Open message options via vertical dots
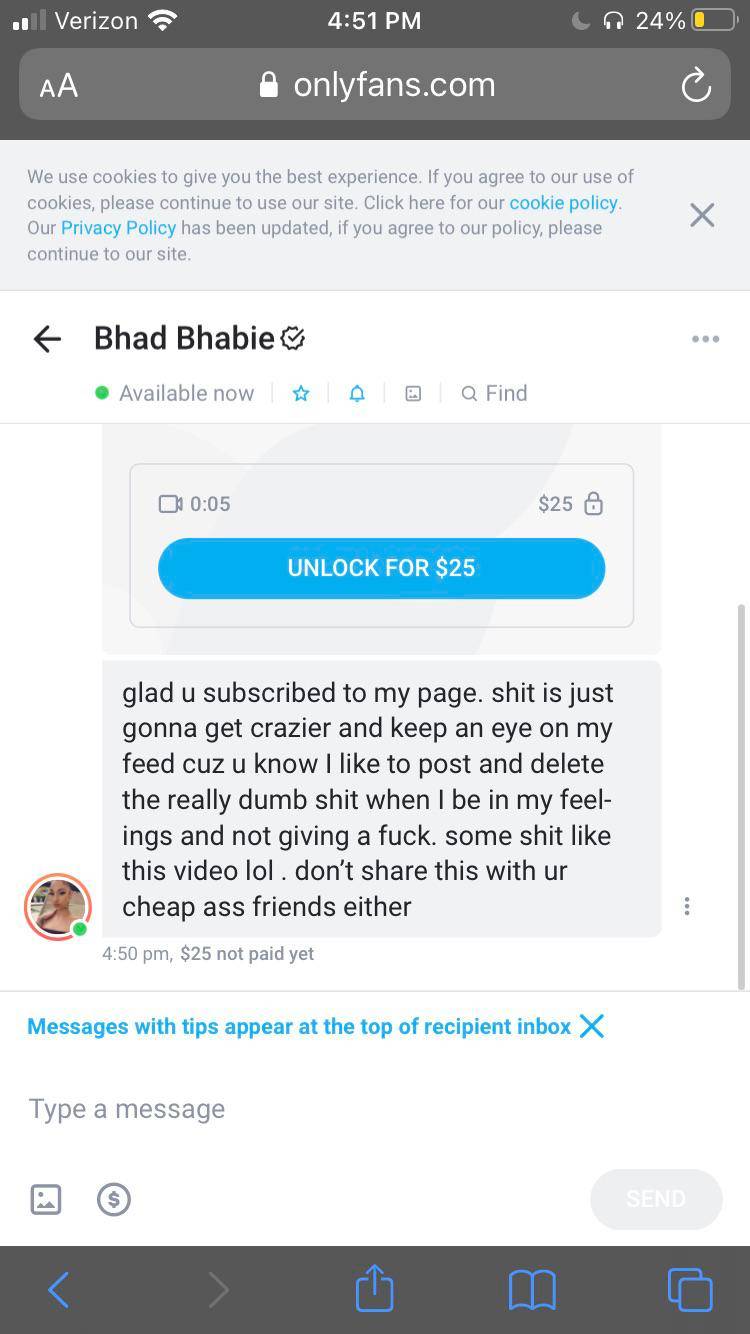The height and width of the screenshot is (1334, 750). tap(687, 906)
